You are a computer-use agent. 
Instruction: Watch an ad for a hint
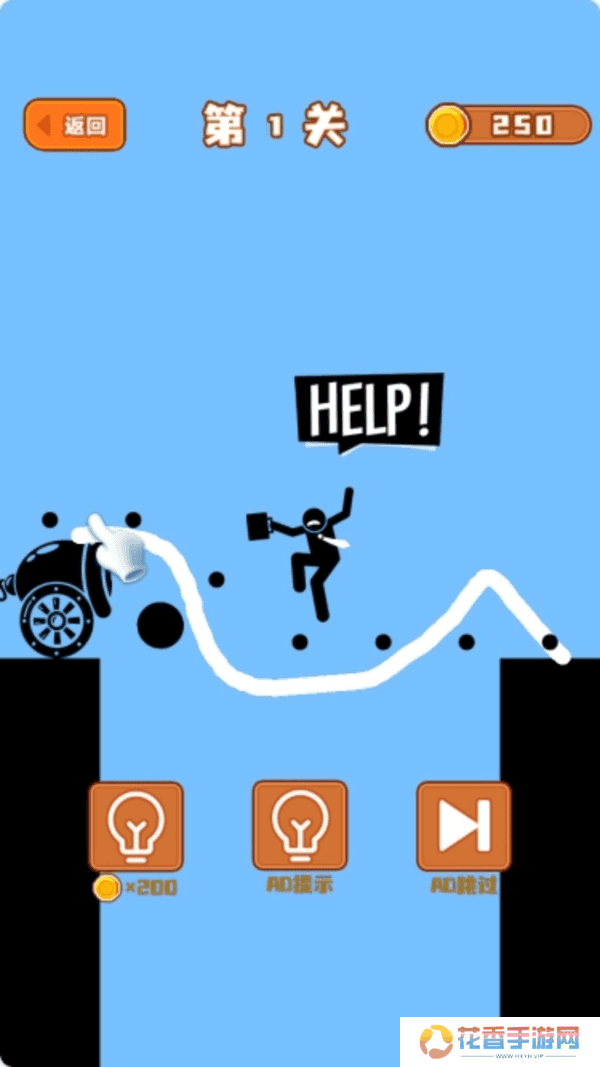click(x=299, y=826)
